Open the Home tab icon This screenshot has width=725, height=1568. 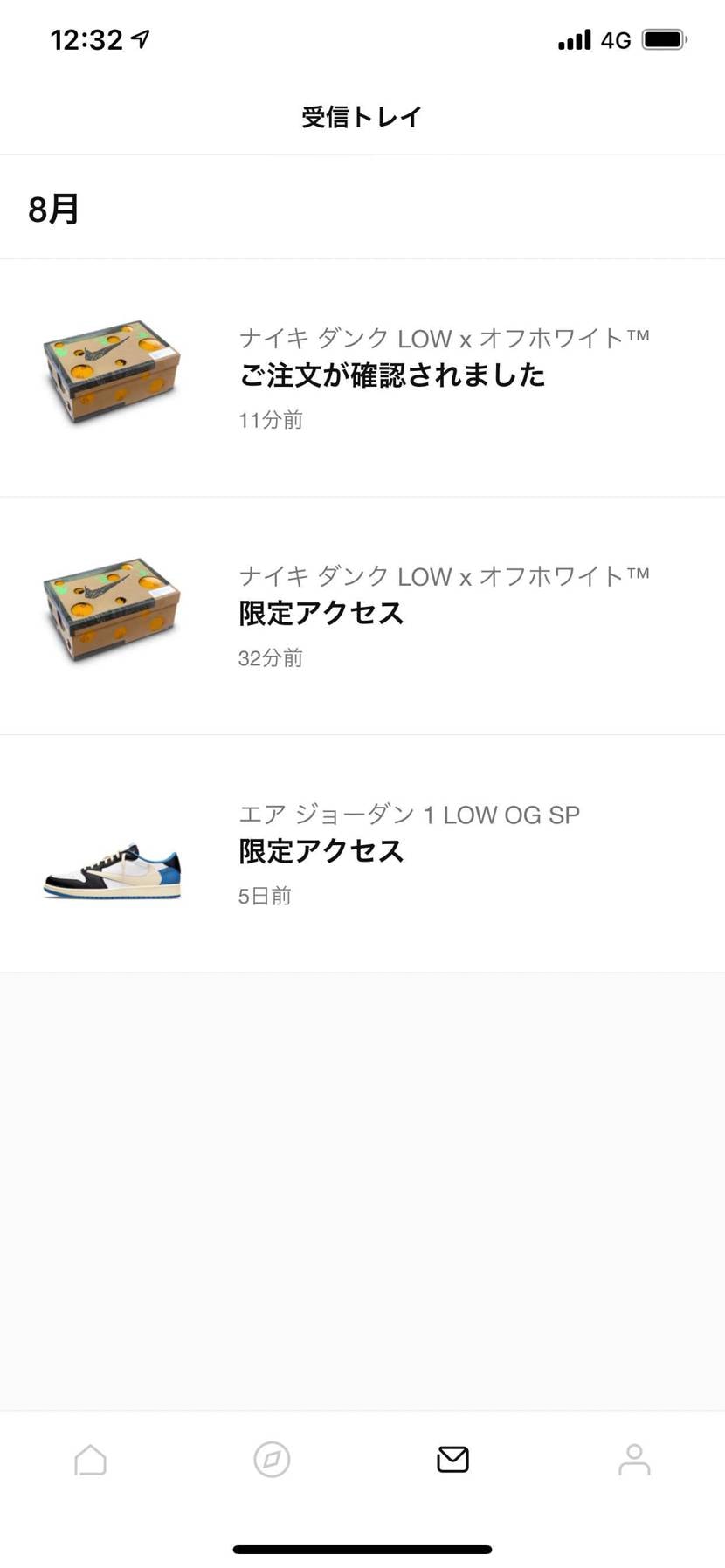pyautogui.click(x=90, y=1459)
